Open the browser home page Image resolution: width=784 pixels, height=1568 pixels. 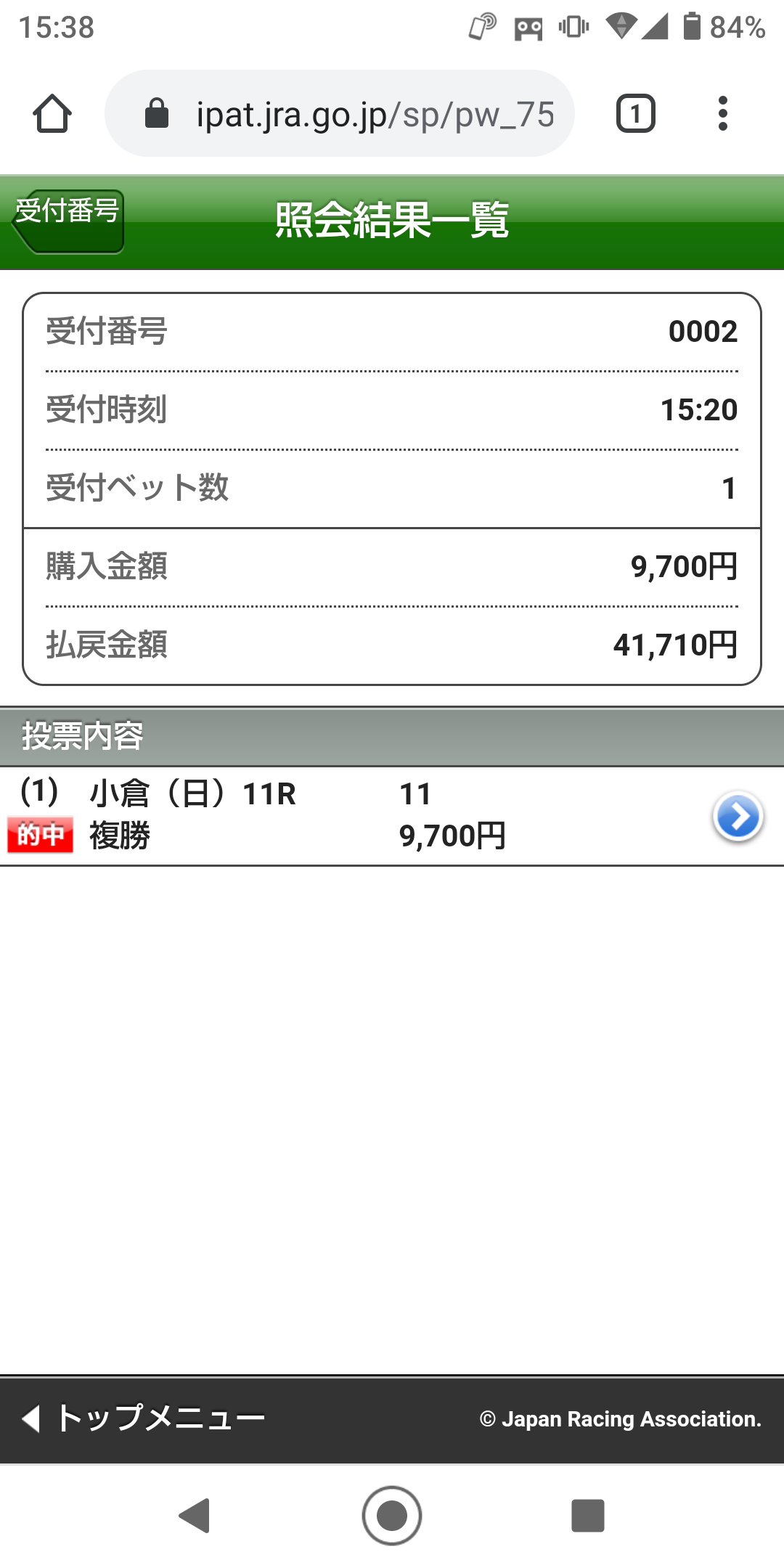pyautogui.click(x=52, y=114)
